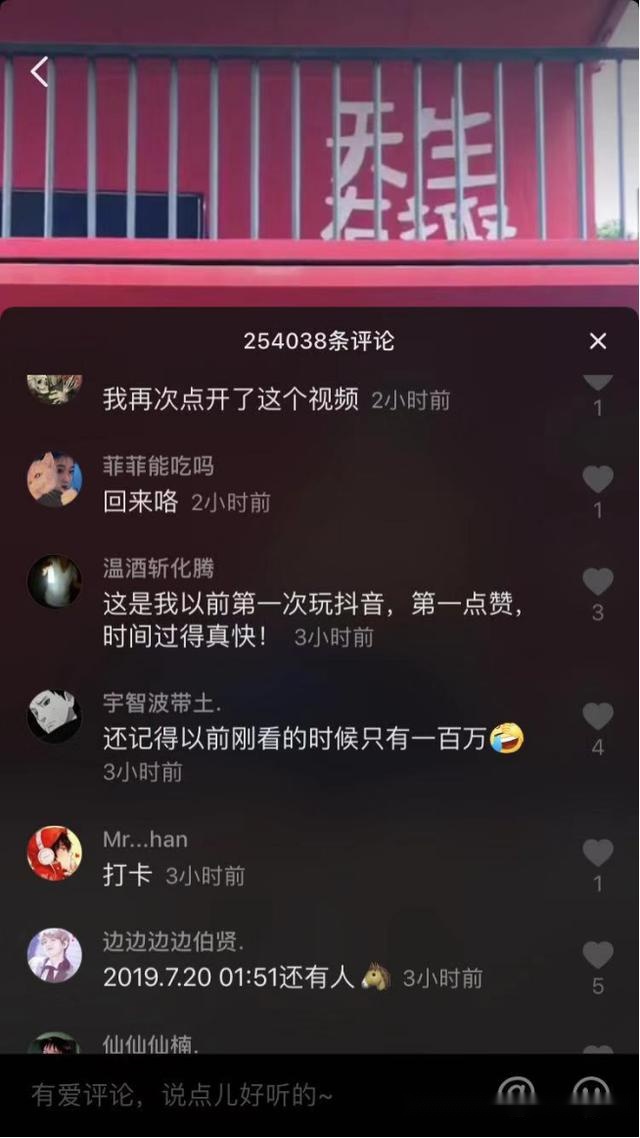Close the comments panel
Viewport: 640px width, 1138px height.
tap(597, 341)
